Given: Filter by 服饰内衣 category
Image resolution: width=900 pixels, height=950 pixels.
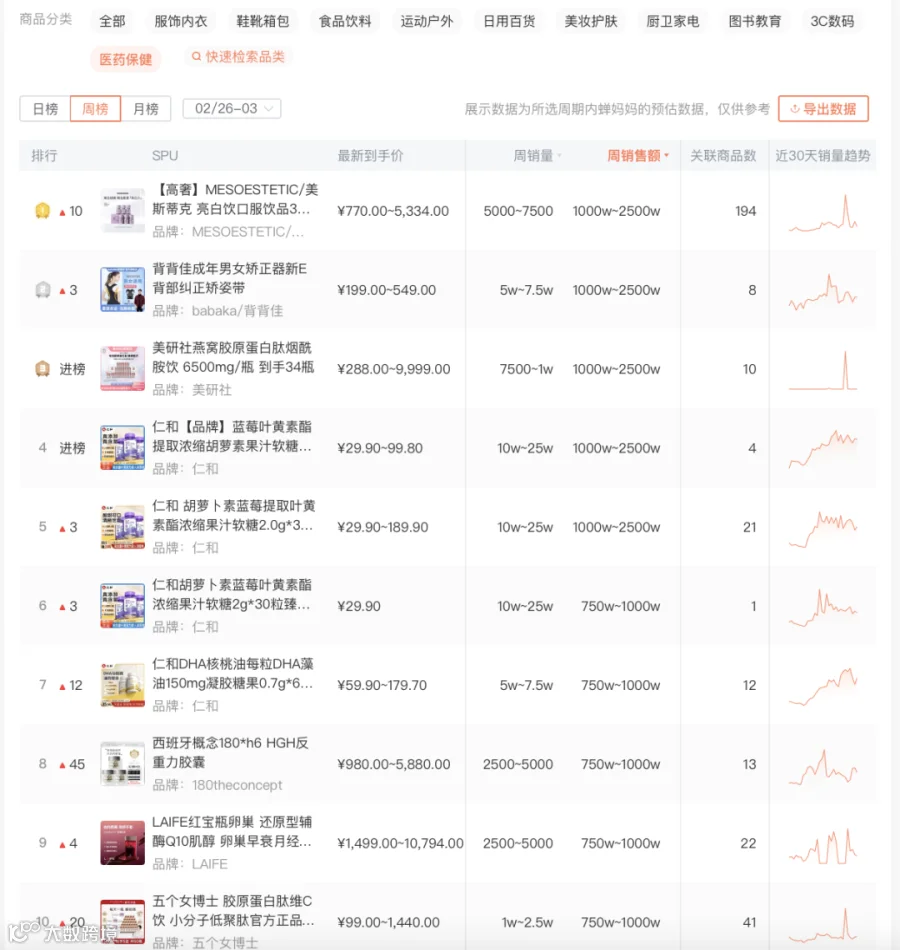Looking at the screenshot, I should (x=181, y=22).
